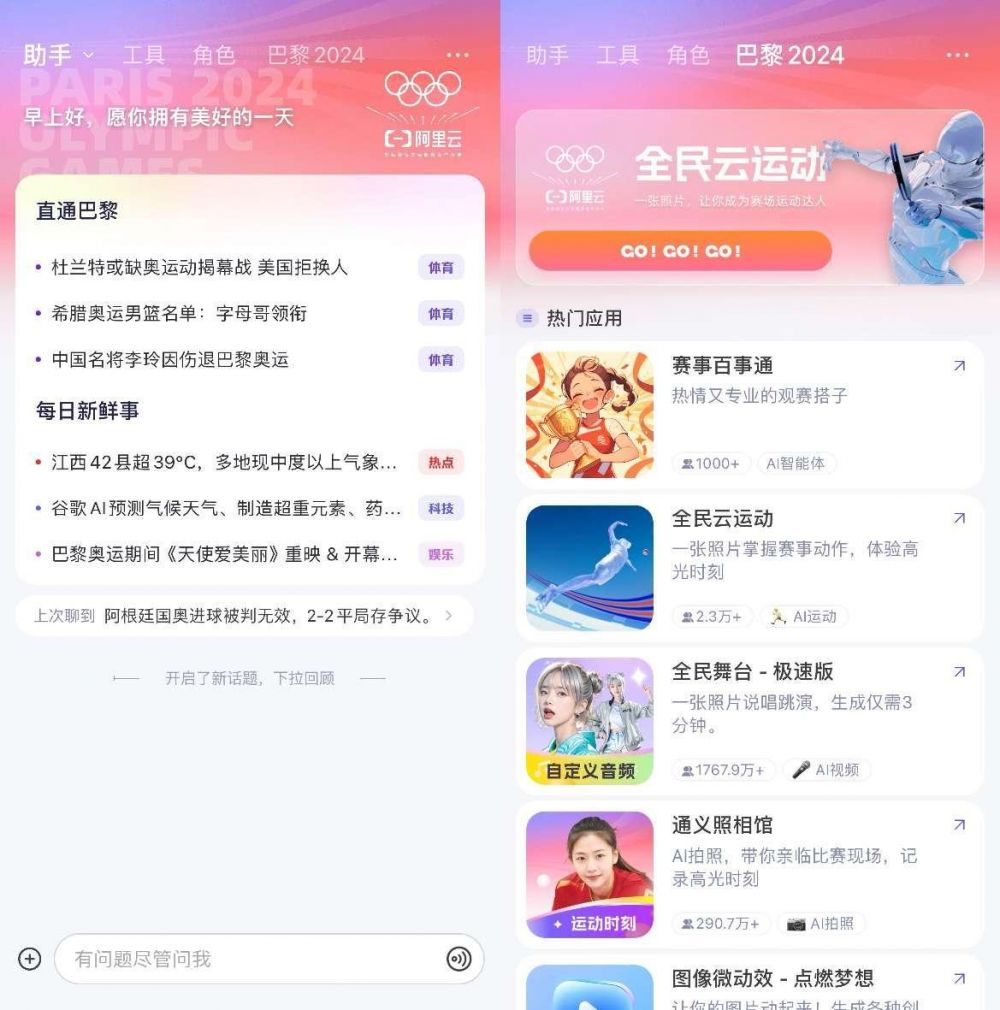Viewport: 1000px width, 1010px height.
Task: Open the 全民云运动 app card in list
Action: tap(750, 567)
